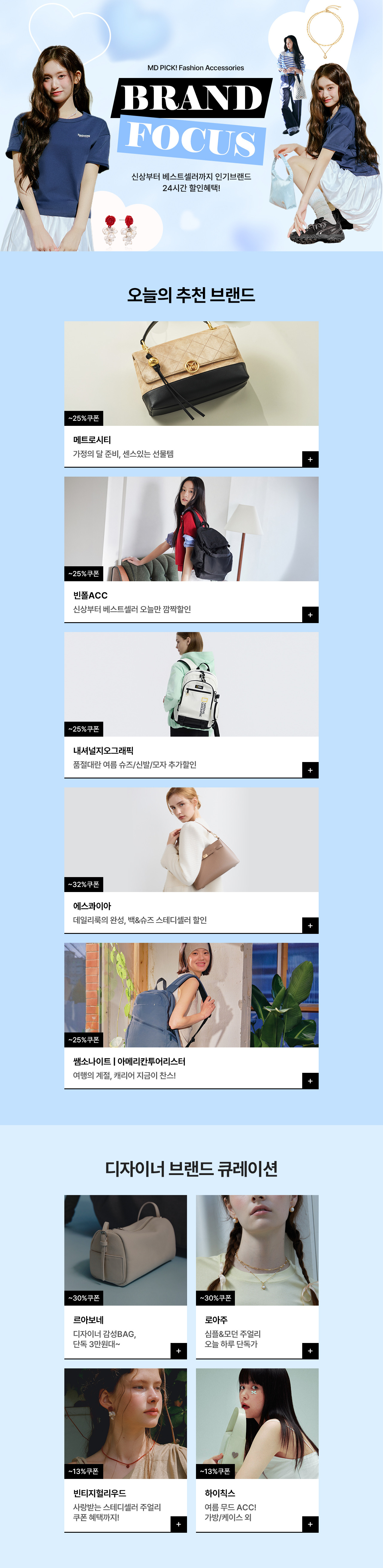Open the 빈티지헐리우드 brand card
Screen dimensions: 383x1568
(126, 1424)
